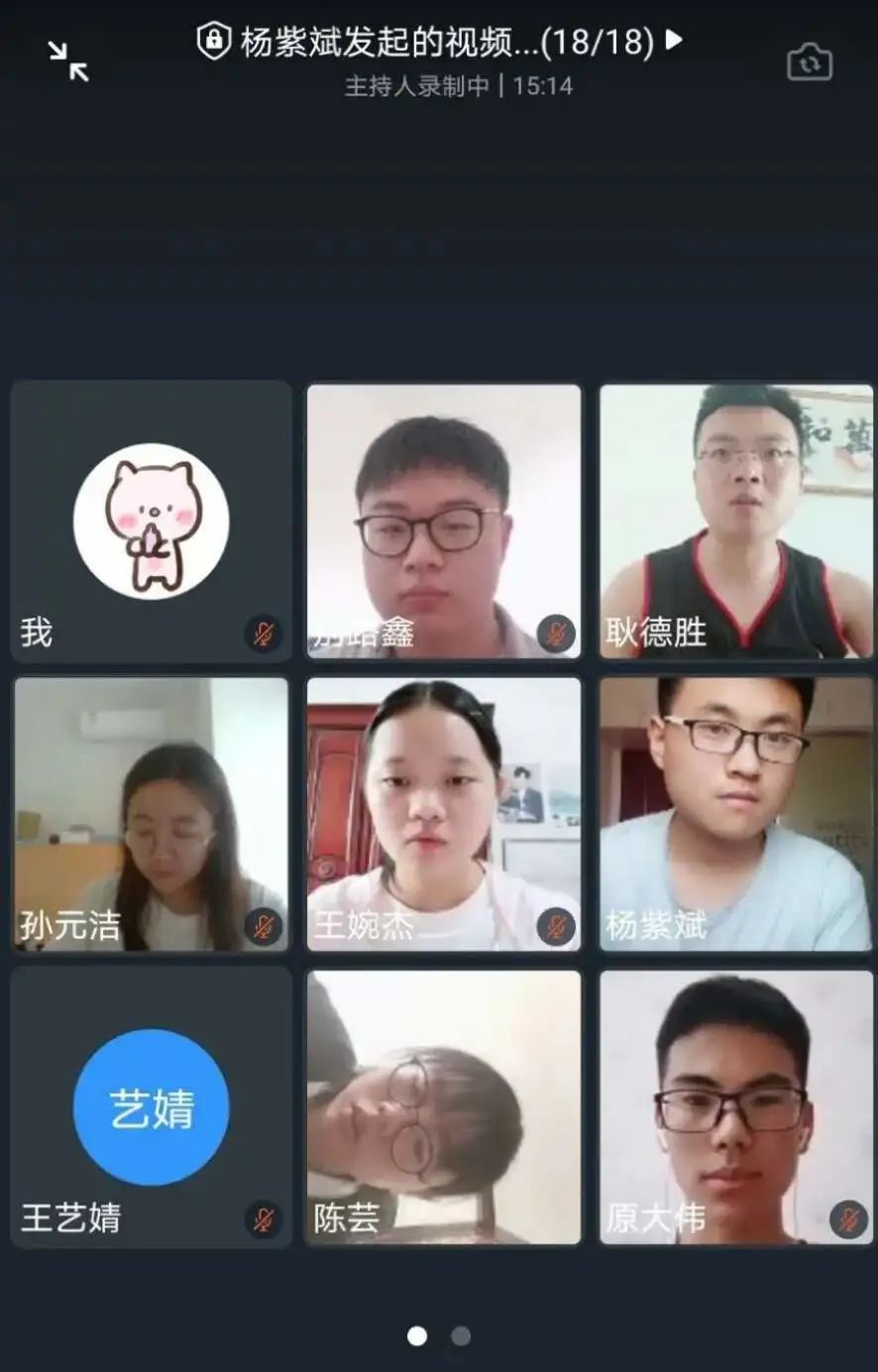Go to the second participants page dot
Image resolution: width=878 pixels, height=1372 pixels.
click(461, 1335)
